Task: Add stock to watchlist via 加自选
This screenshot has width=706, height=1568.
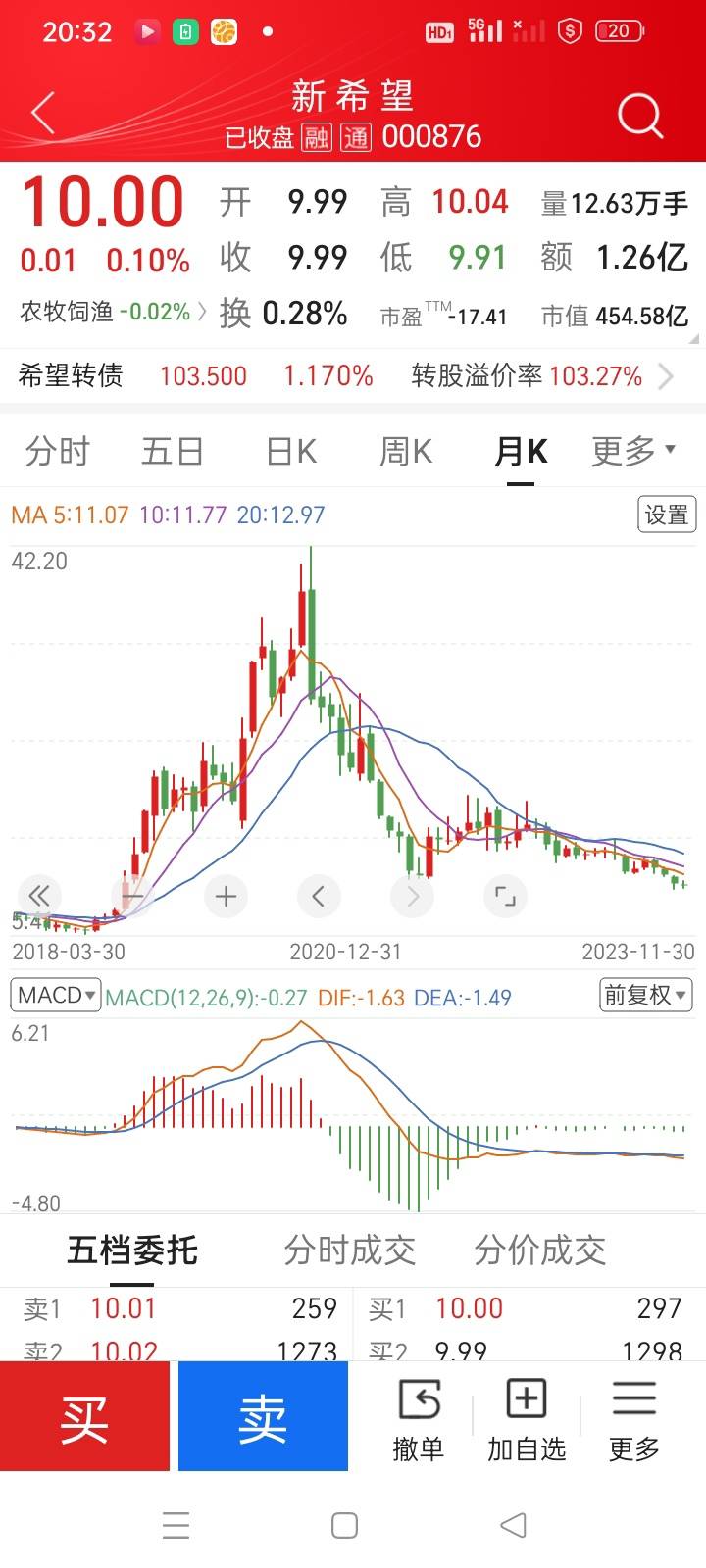Action: [527, 1419]
